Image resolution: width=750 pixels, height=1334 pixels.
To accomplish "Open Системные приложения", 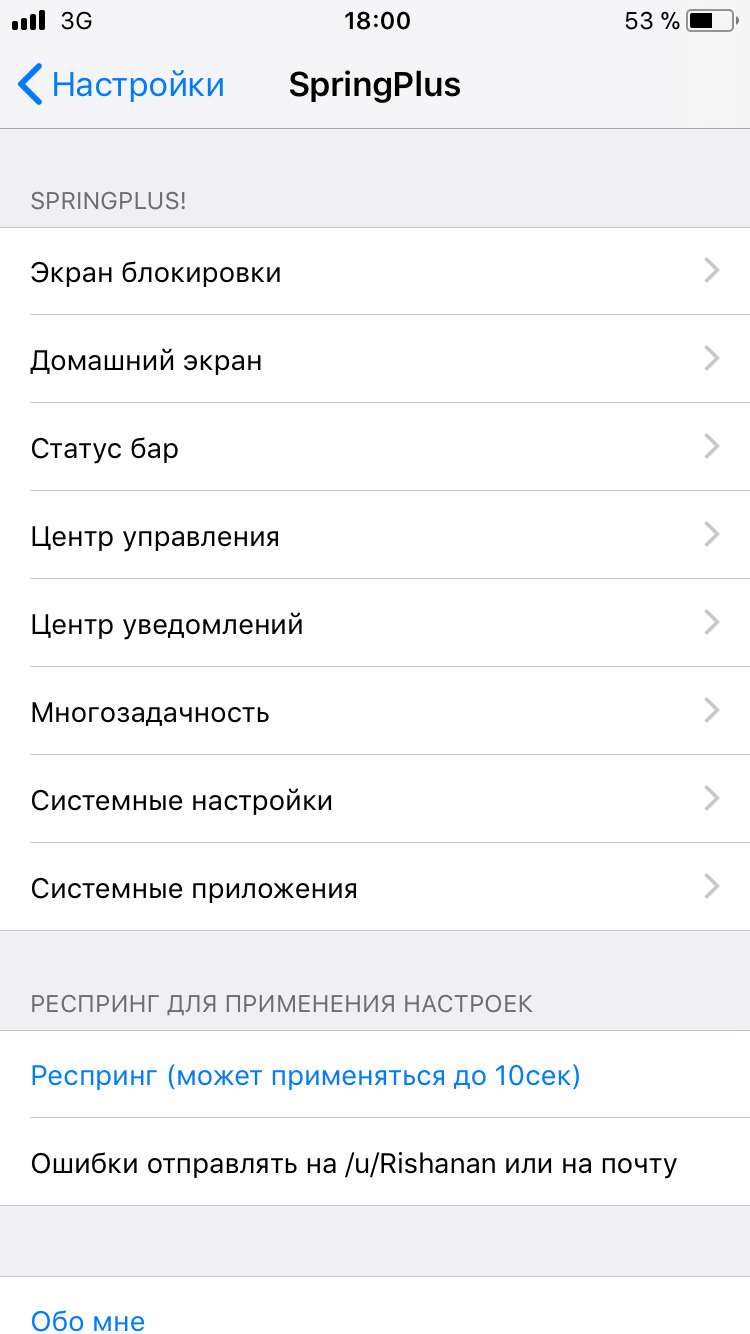I will click(x=375, y=887).
